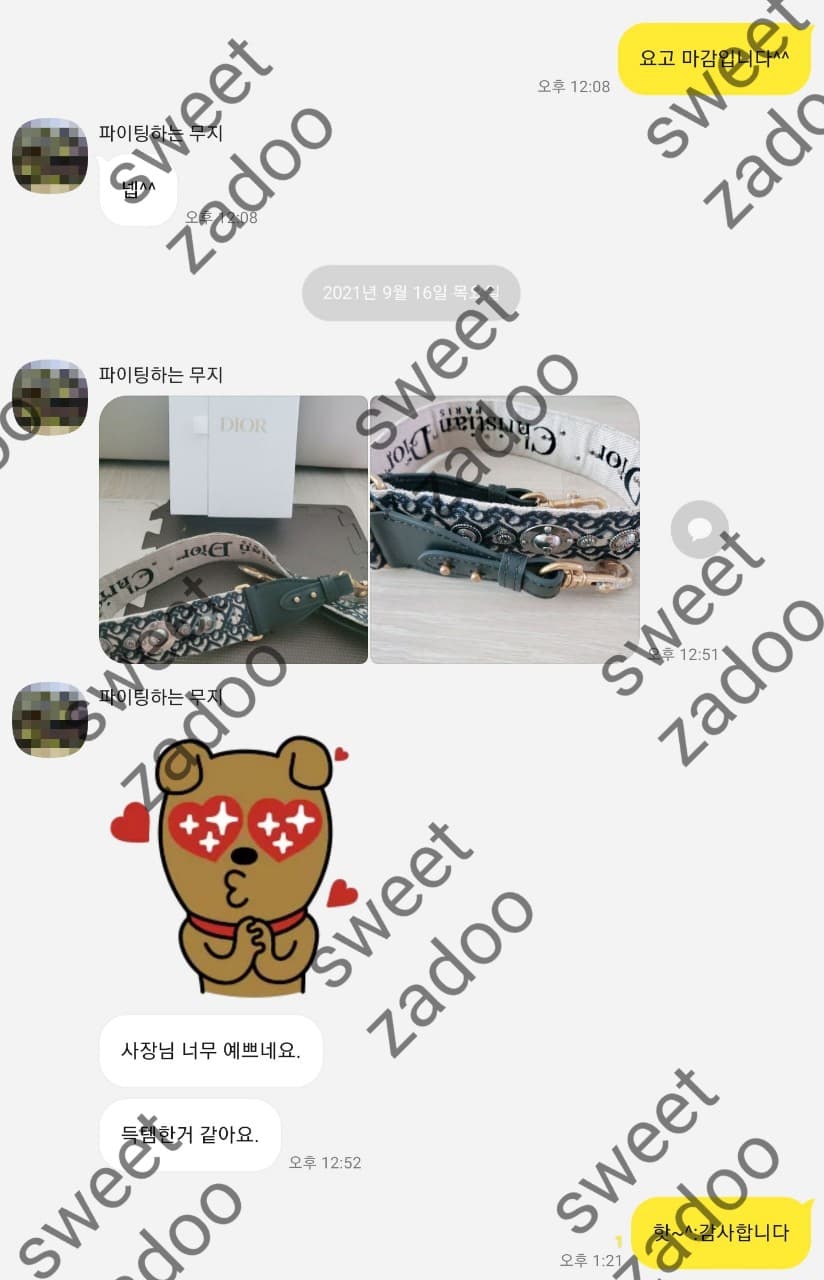Open the profile avatar above the Dior photos
This screenshot has height=1280, width=824.
pos(49,397)
